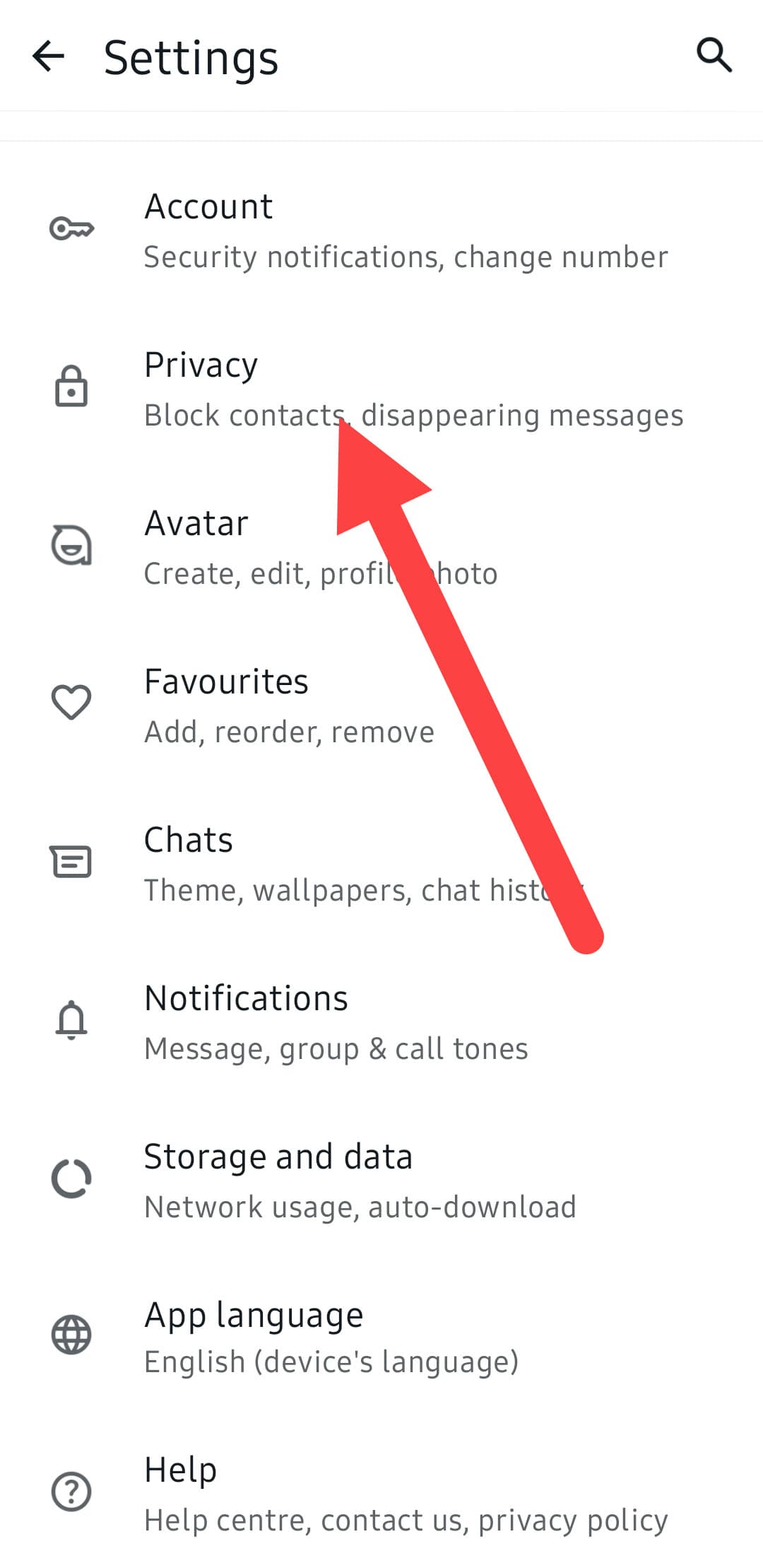Image resolution: width=763 pixels, height=1568 pixels.
Task: Tap the chat bubble icon beside Chats
Action: [71, 861]
